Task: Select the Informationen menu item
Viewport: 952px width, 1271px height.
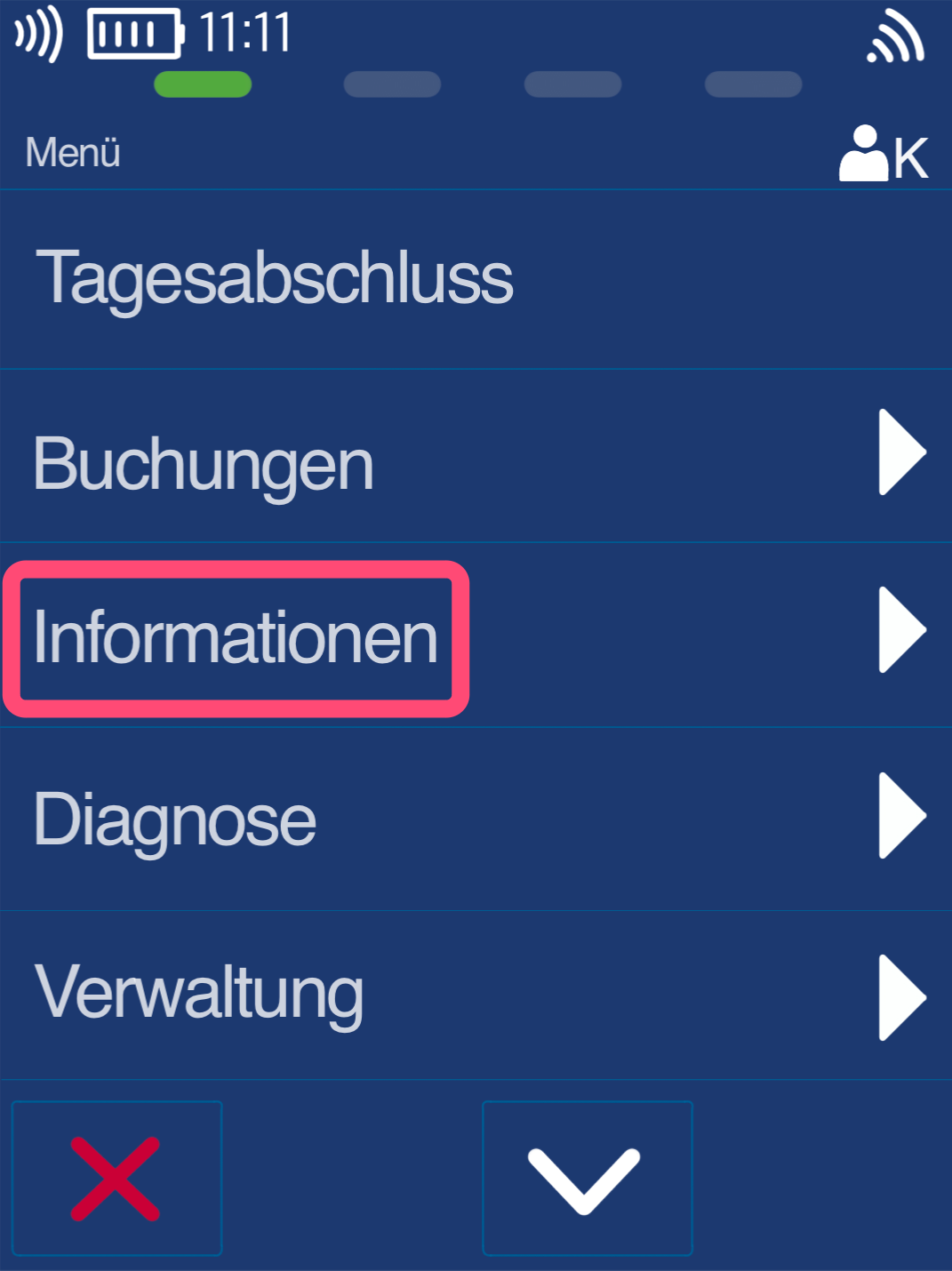Action: [236, 638]
